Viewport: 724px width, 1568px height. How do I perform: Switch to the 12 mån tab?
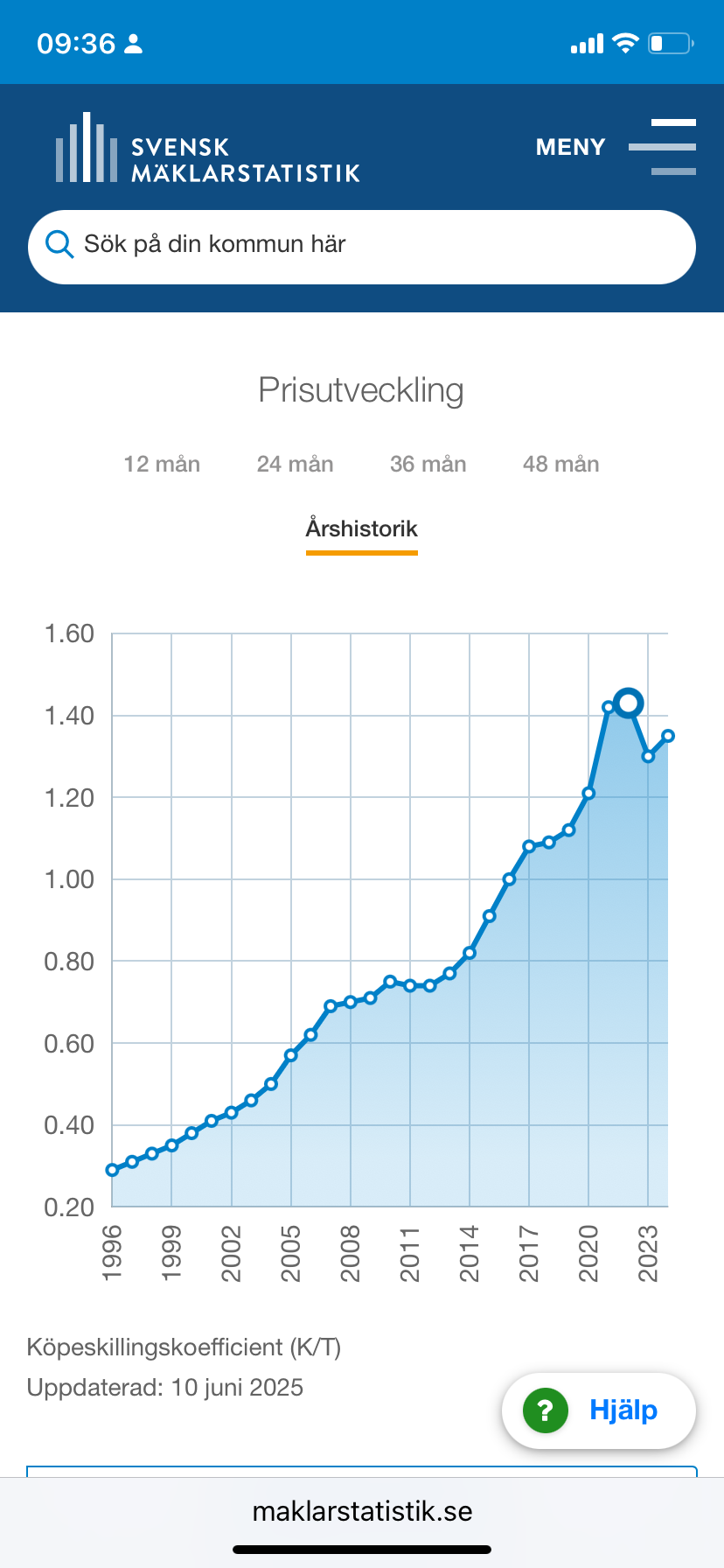tap(162, 464)
